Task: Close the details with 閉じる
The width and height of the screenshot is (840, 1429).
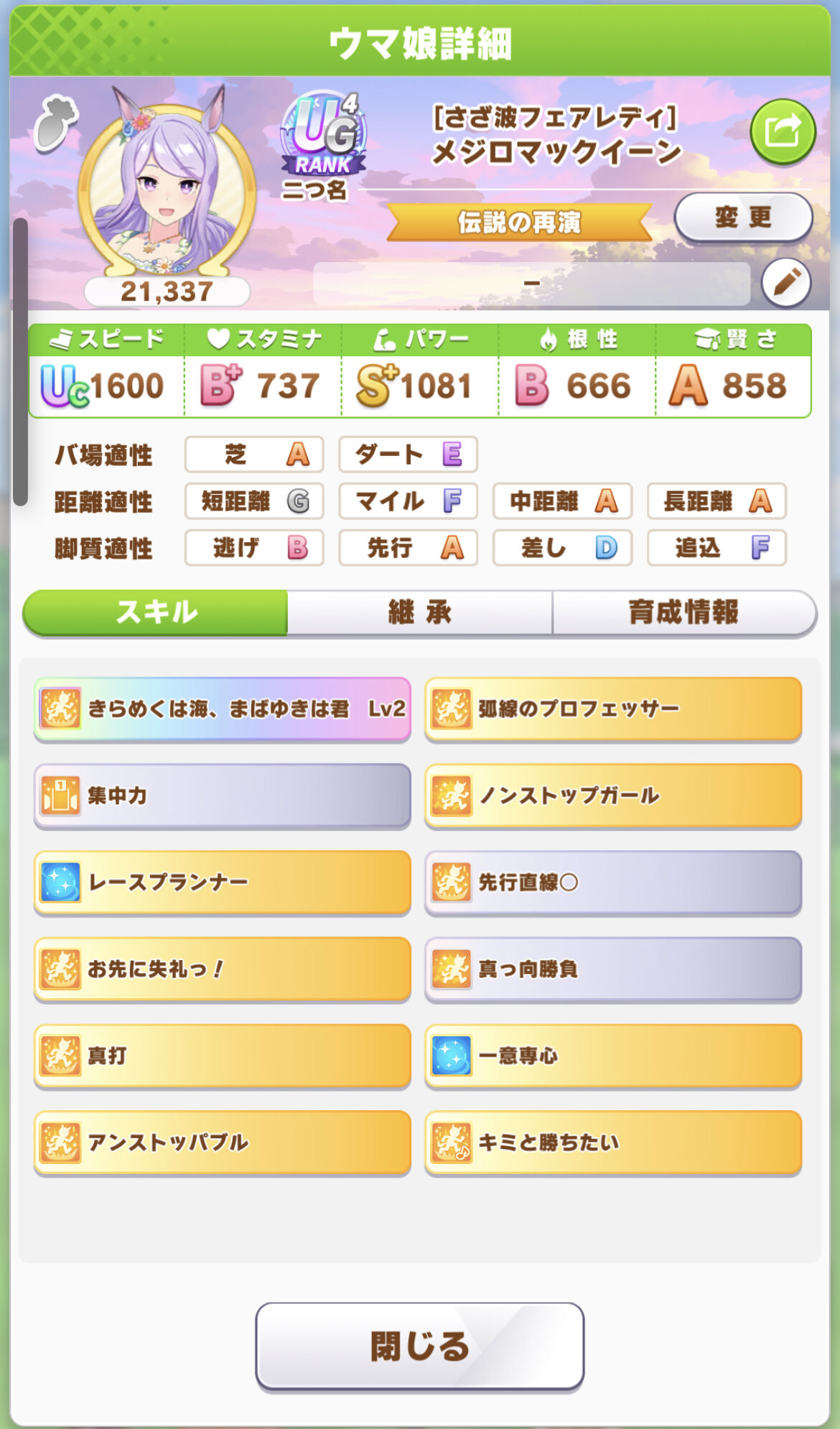Action: click(x=420, y=1346)
